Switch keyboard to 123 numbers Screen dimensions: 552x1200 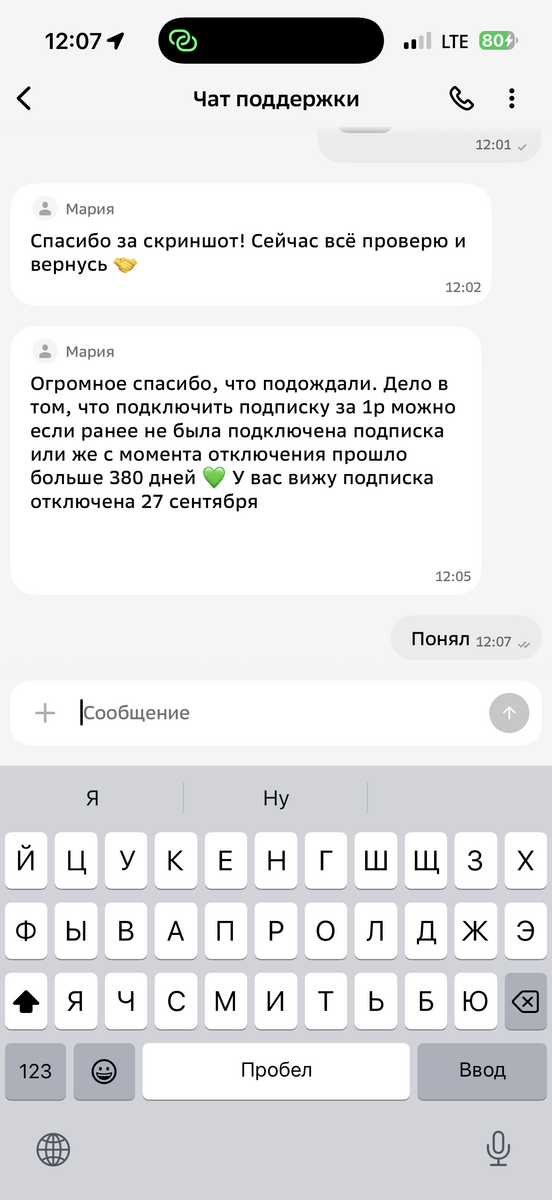(x=36, y=1071)
